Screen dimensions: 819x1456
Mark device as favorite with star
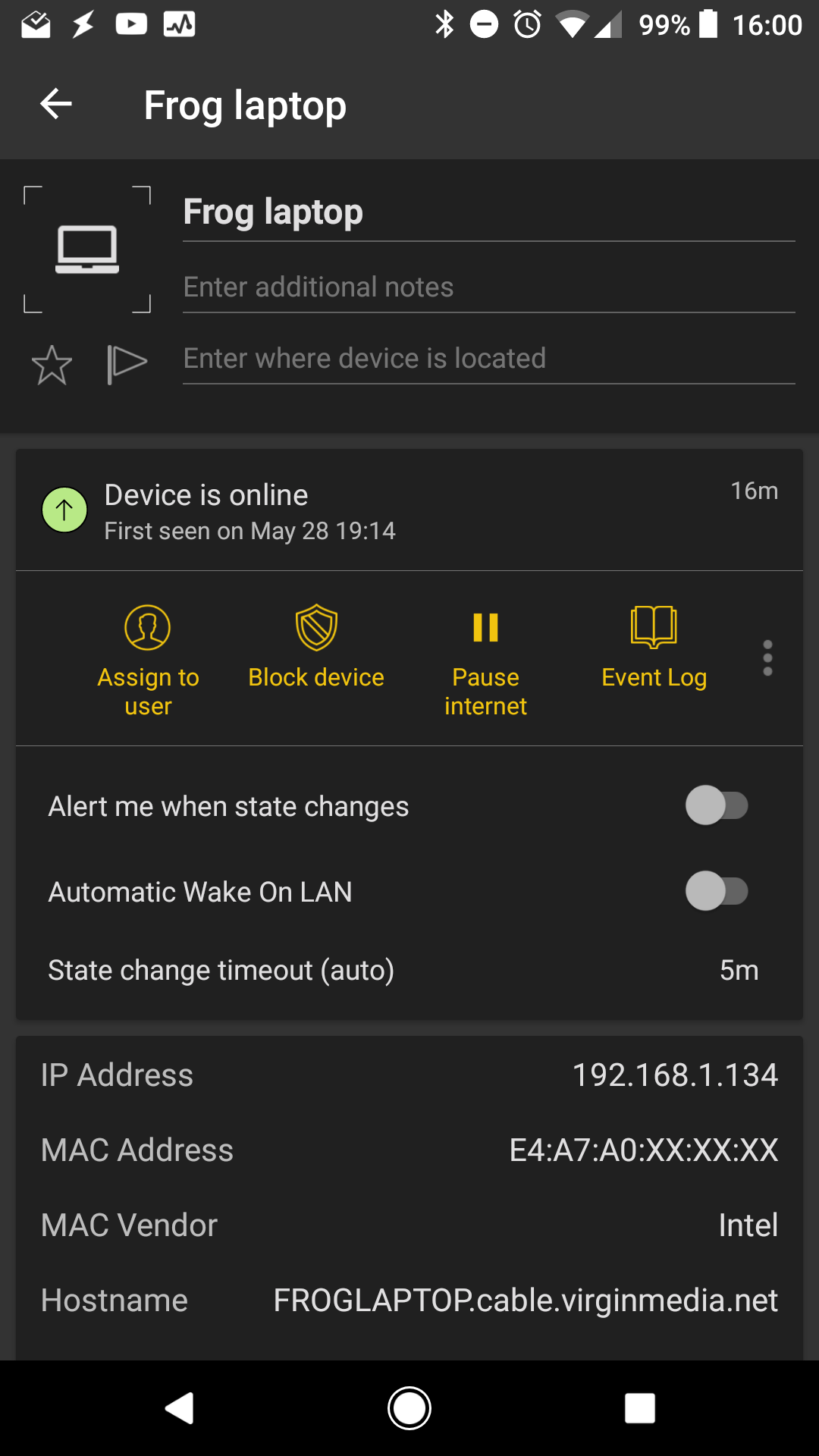(52, 365)
